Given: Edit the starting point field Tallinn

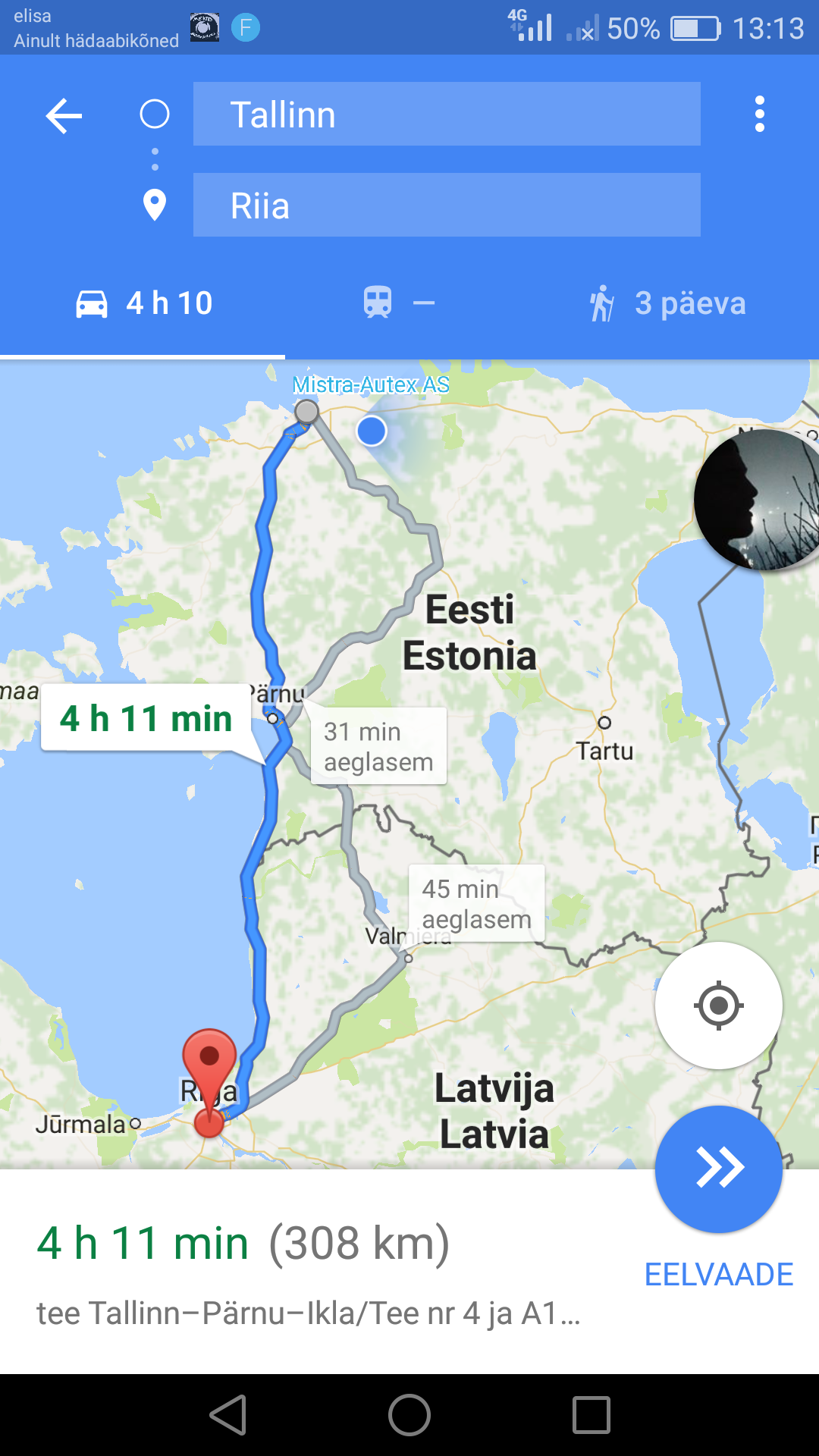Looking at the screenshot, I should pyautogui.click(x=447, y=114).
